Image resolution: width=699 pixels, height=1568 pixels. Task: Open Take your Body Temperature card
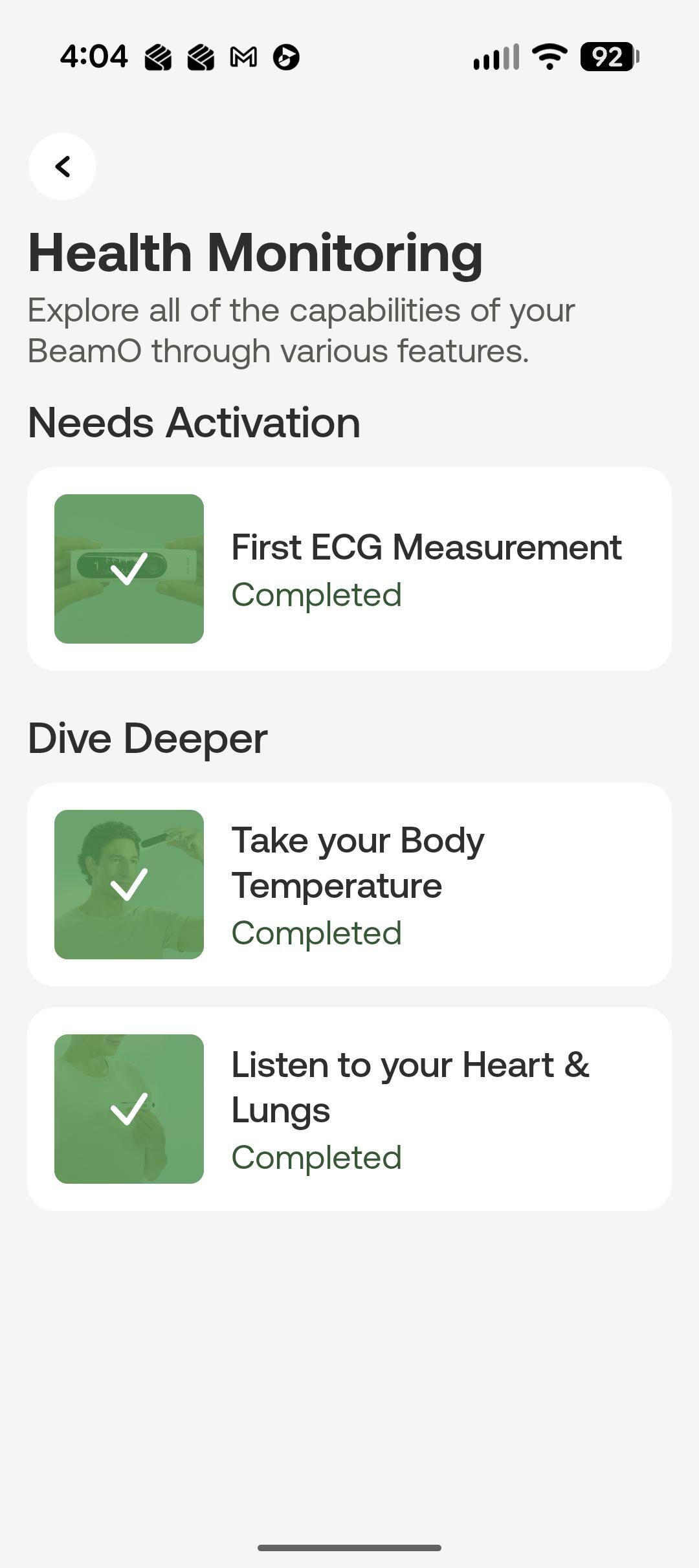(x=349, y=884)
